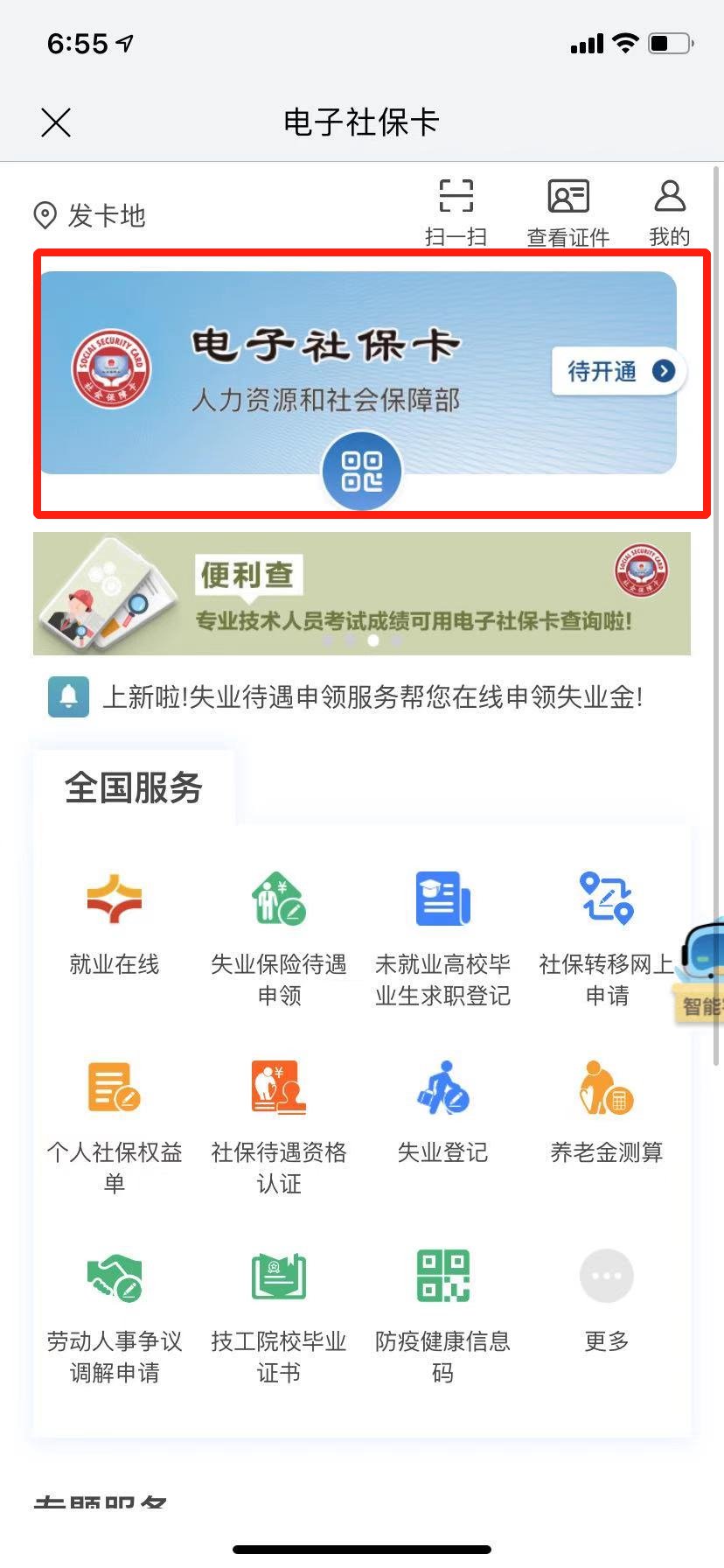
Task: Close the 电子社保卡 page
Action: click(56, 122)
